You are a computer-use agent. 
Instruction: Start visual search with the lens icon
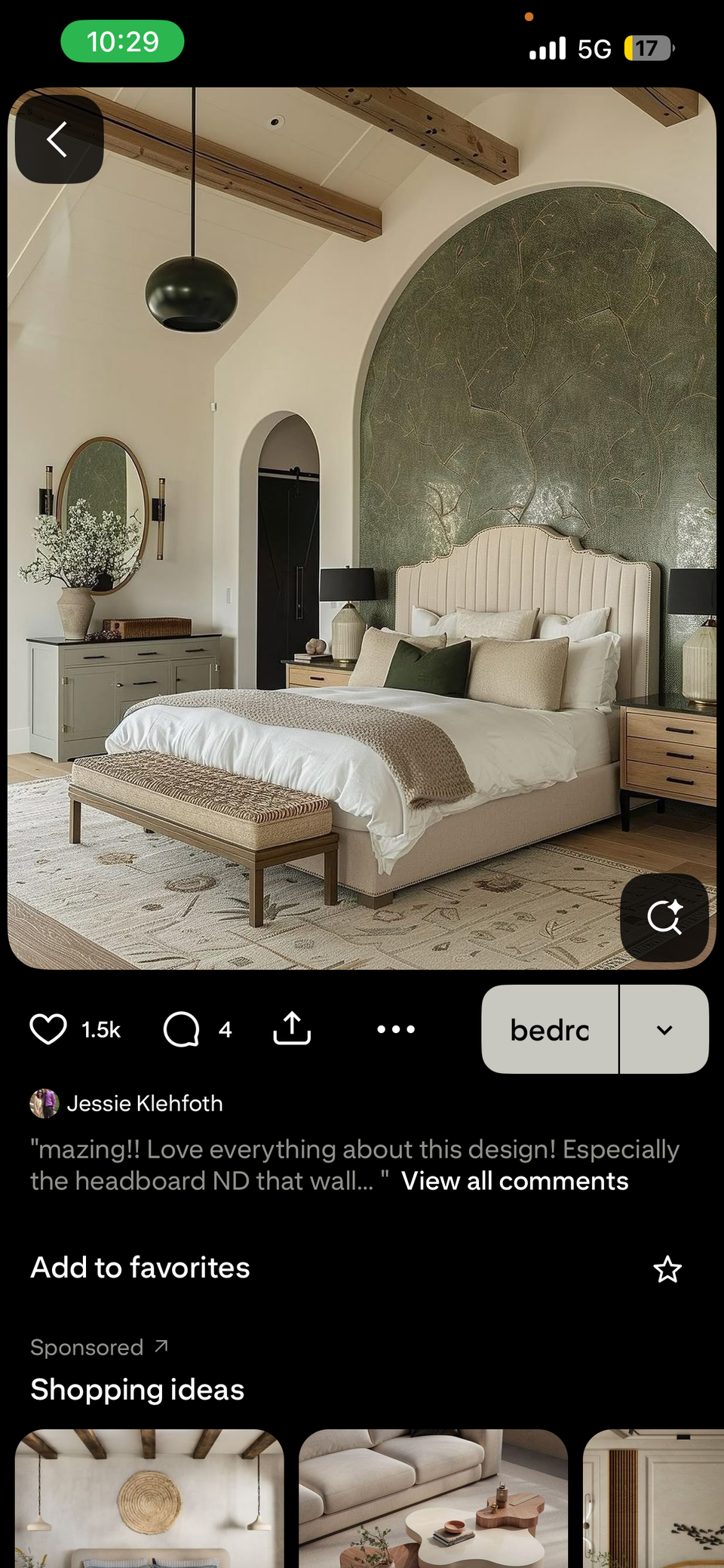pos(664,918)
